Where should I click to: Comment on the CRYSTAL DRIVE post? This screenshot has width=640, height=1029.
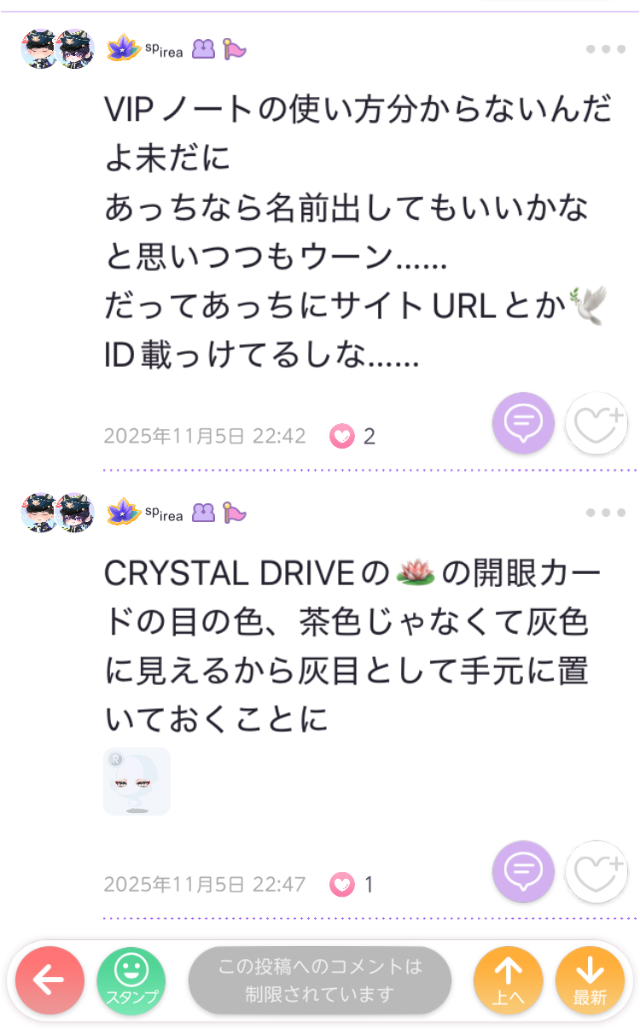pyautogui.click(x=523, y=872)
